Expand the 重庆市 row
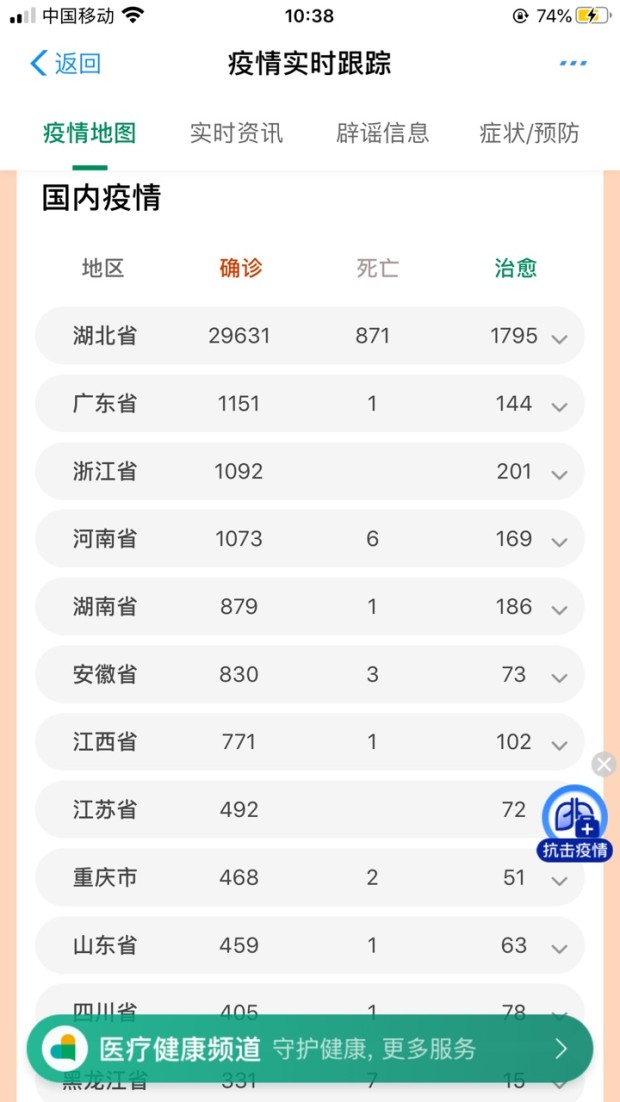The image size is (620, 1102). 559,880
